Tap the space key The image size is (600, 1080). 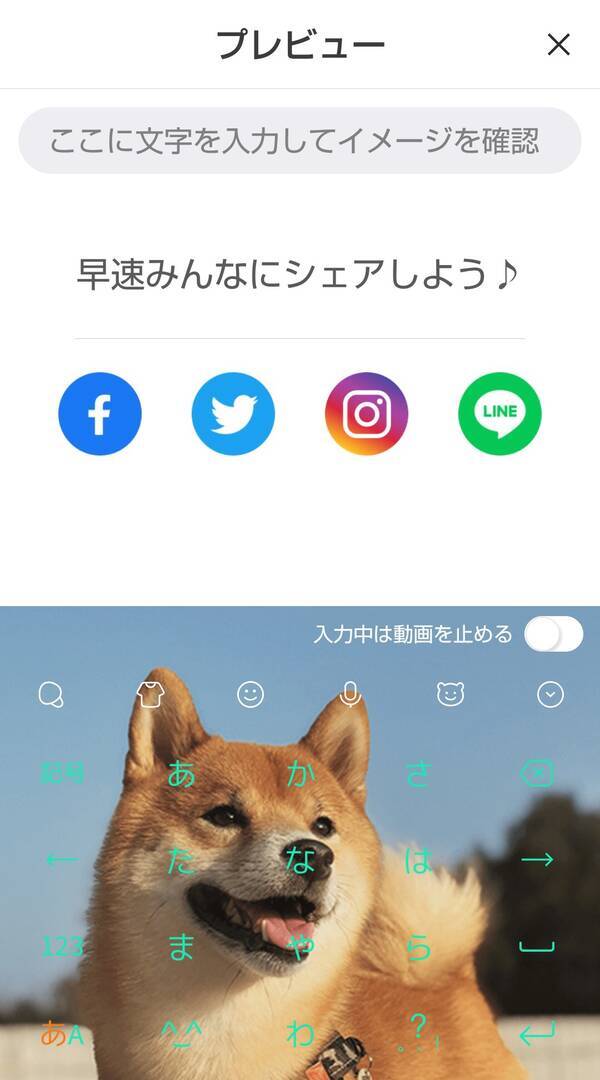(537, 946)
